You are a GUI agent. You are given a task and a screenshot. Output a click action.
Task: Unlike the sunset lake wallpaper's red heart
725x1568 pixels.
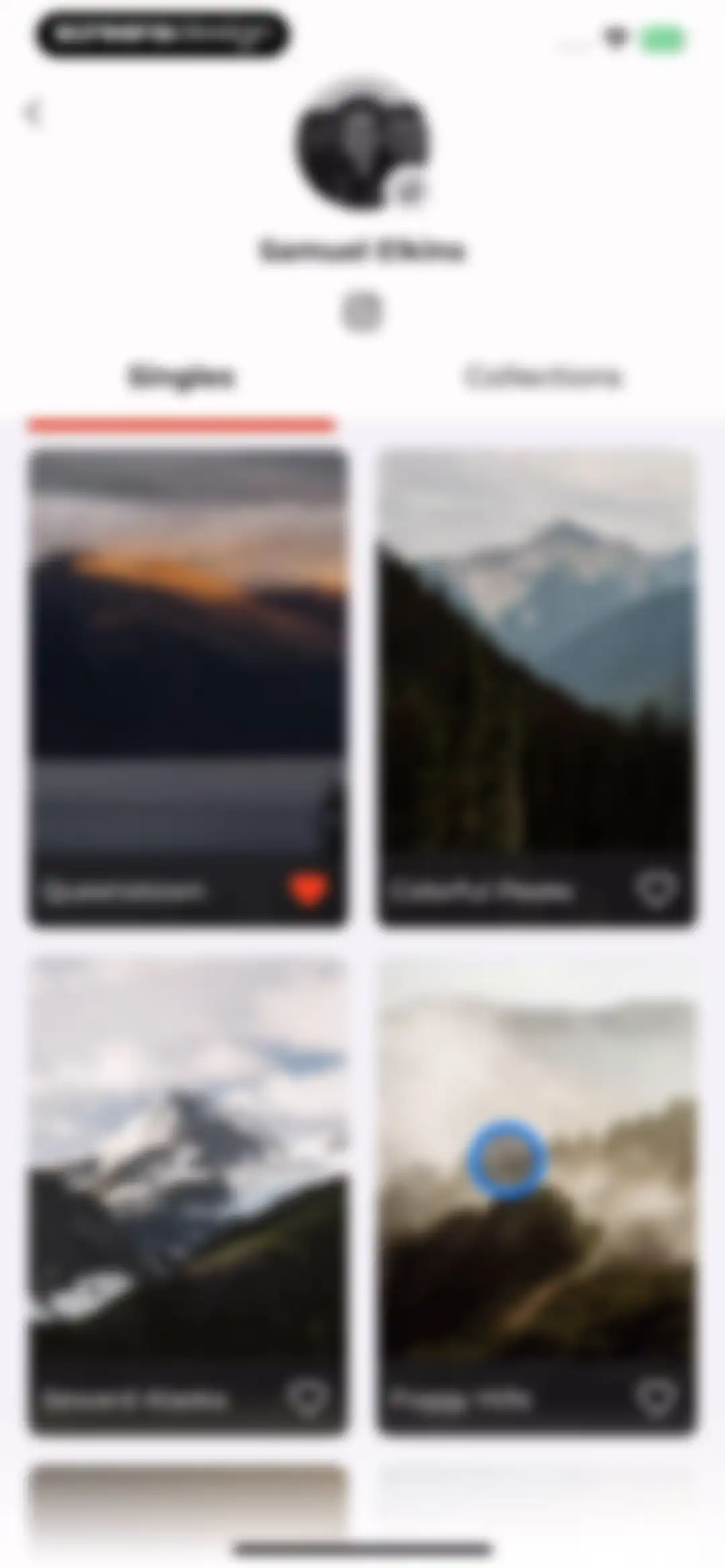click(x=309, y=889)
